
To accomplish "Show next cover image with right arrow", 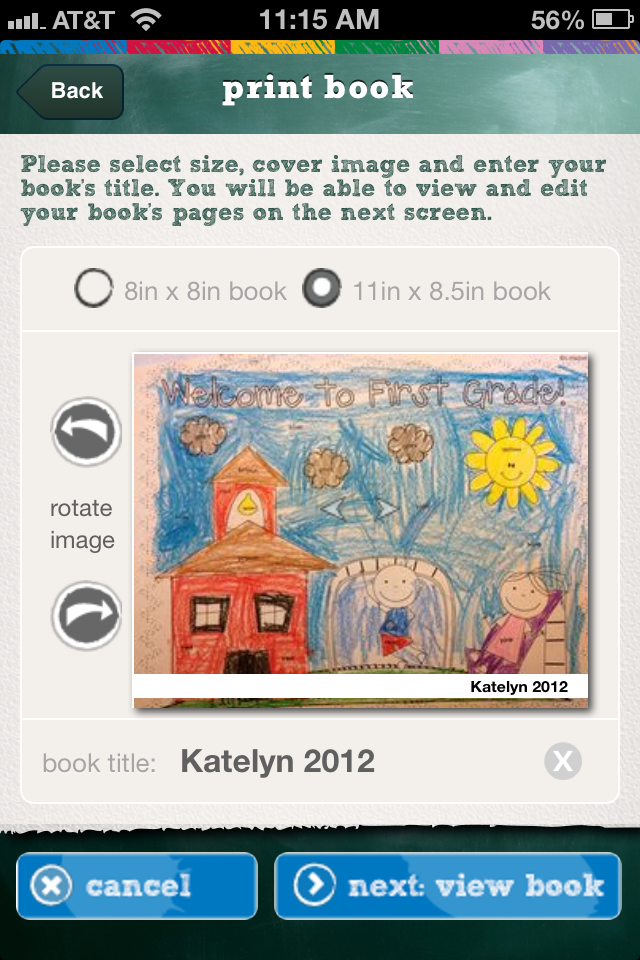I will [x=385, y=509].
